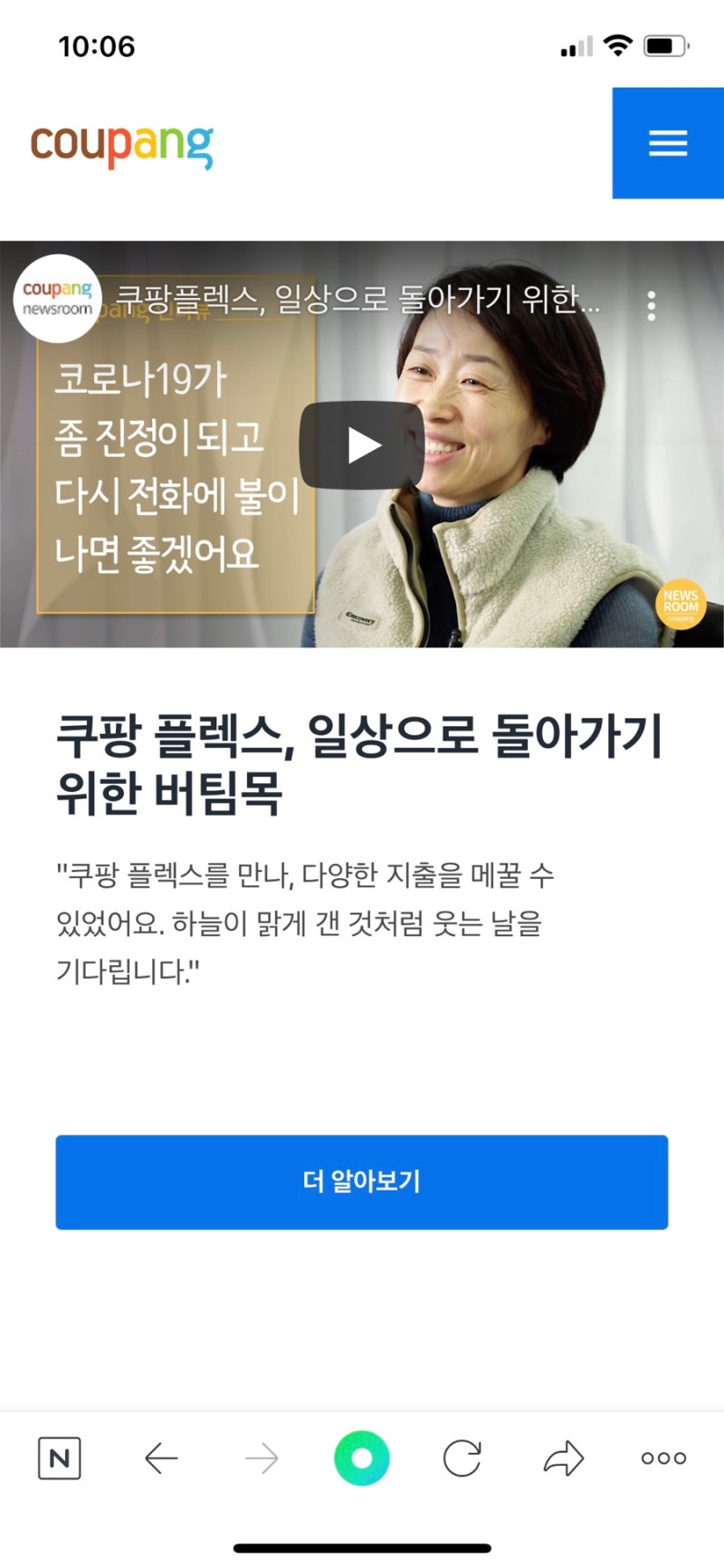Tap the green circle search button

[x=362, y=1458]
